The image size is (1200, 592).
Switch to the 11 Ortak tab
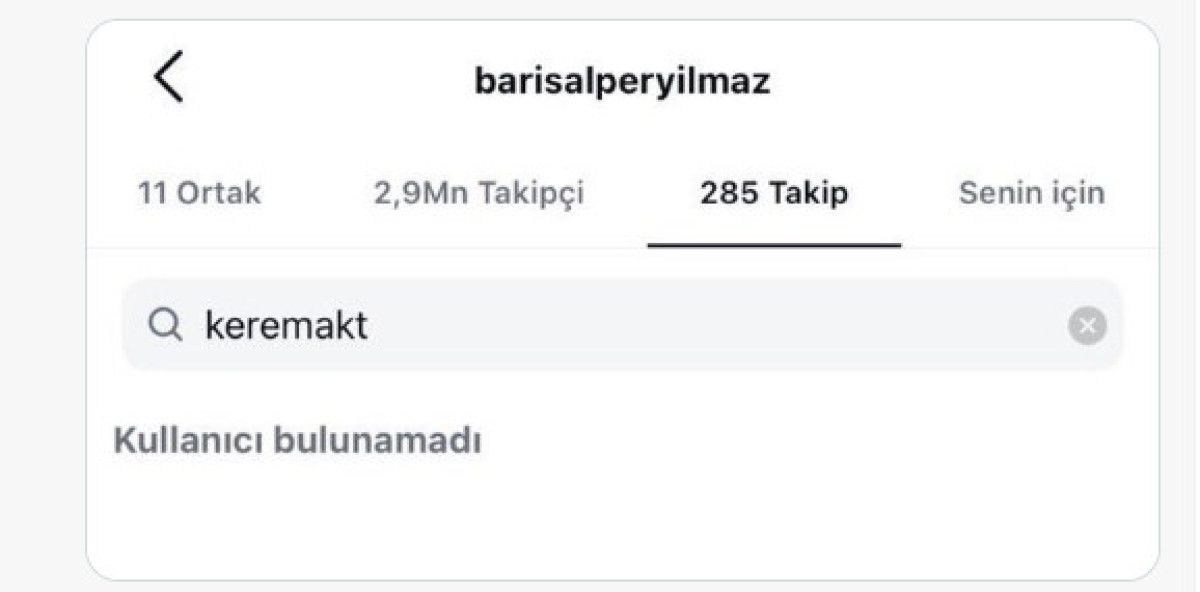198,193
